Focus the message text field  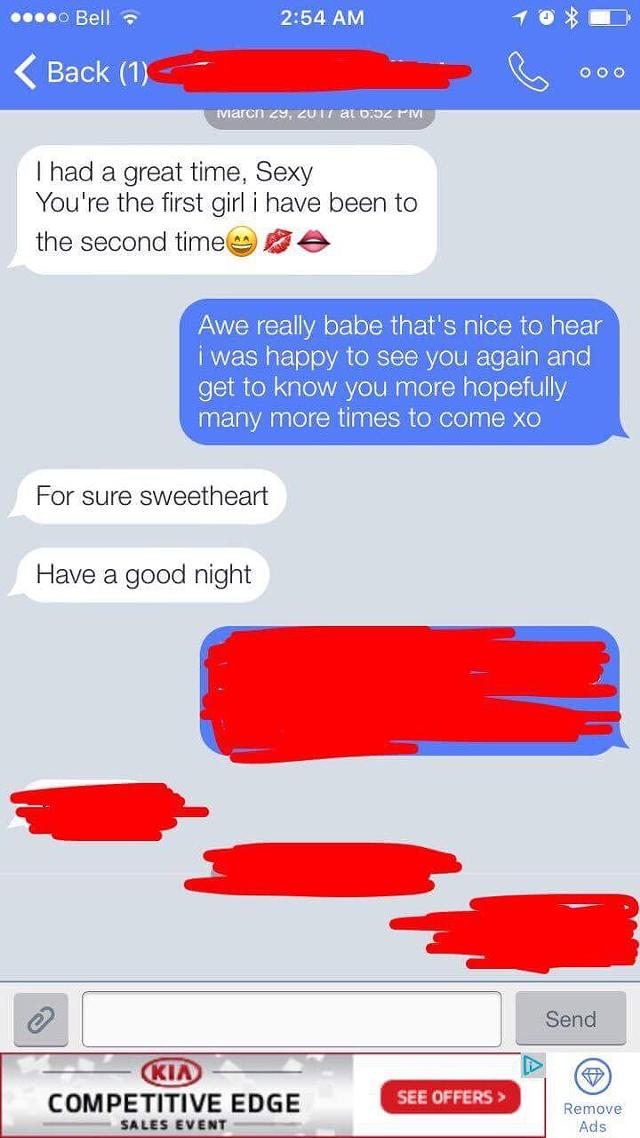point(292,1019)
